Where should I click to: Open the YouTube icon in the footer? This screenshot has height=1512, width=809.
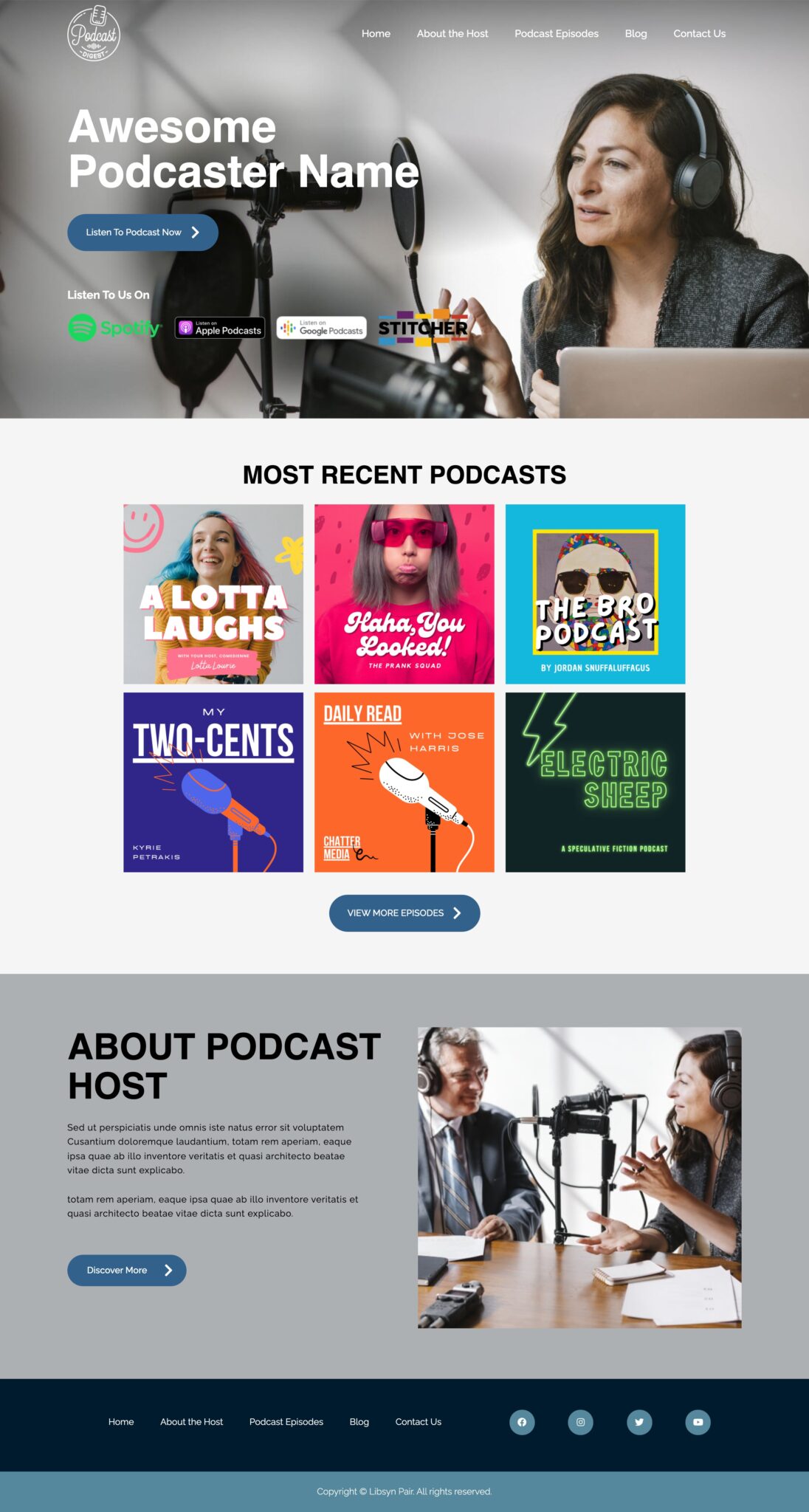click(698, 1422)
